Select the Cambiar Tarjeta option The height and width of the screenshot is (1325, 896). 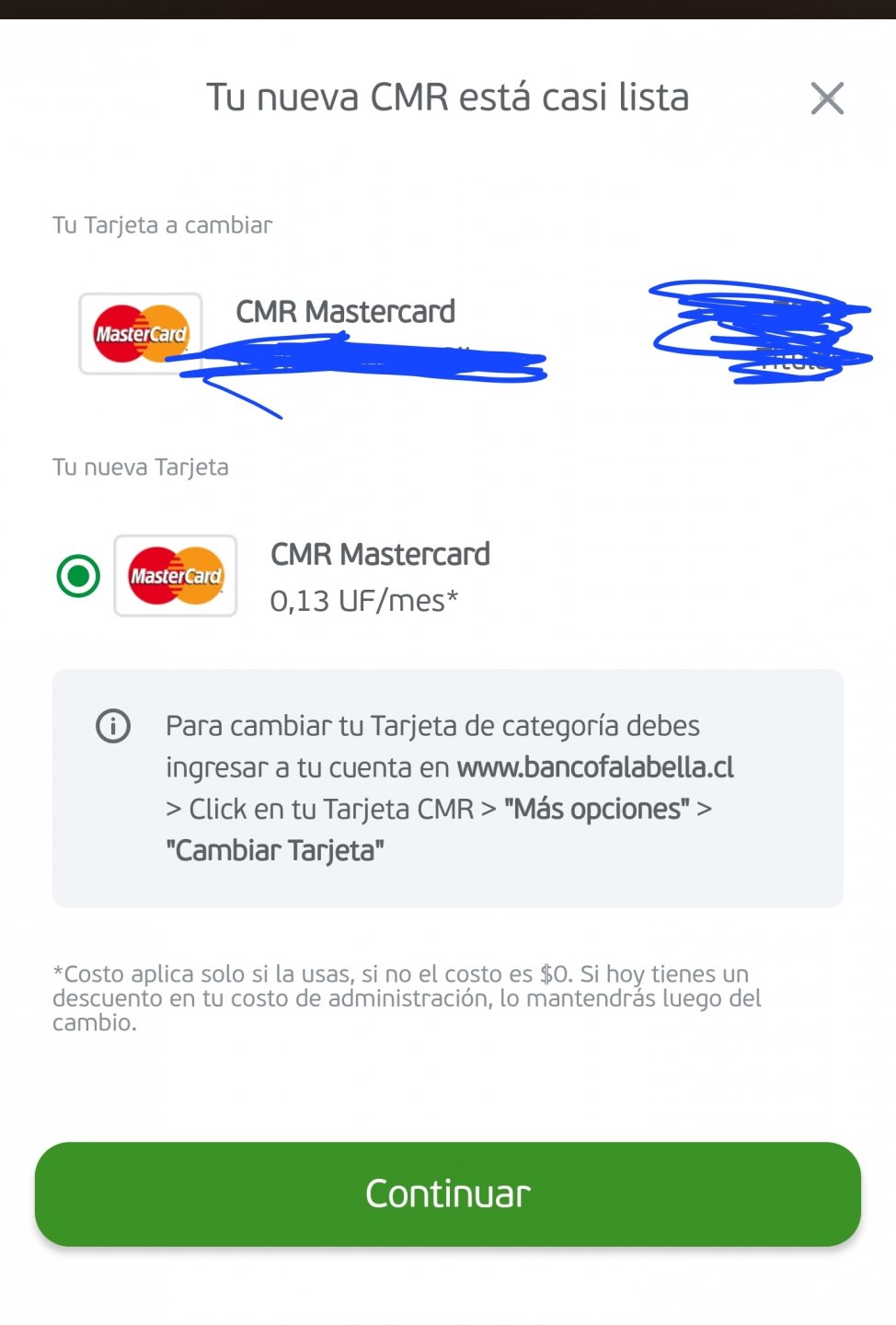point(276,850)
